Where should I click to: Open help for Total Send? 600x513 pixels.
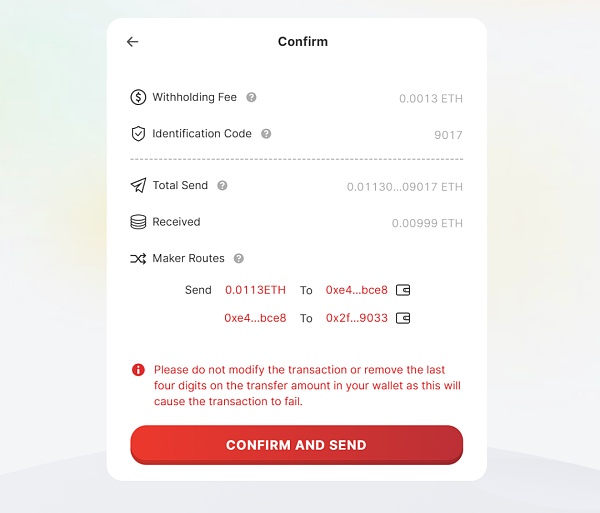(x=222, y=186)
